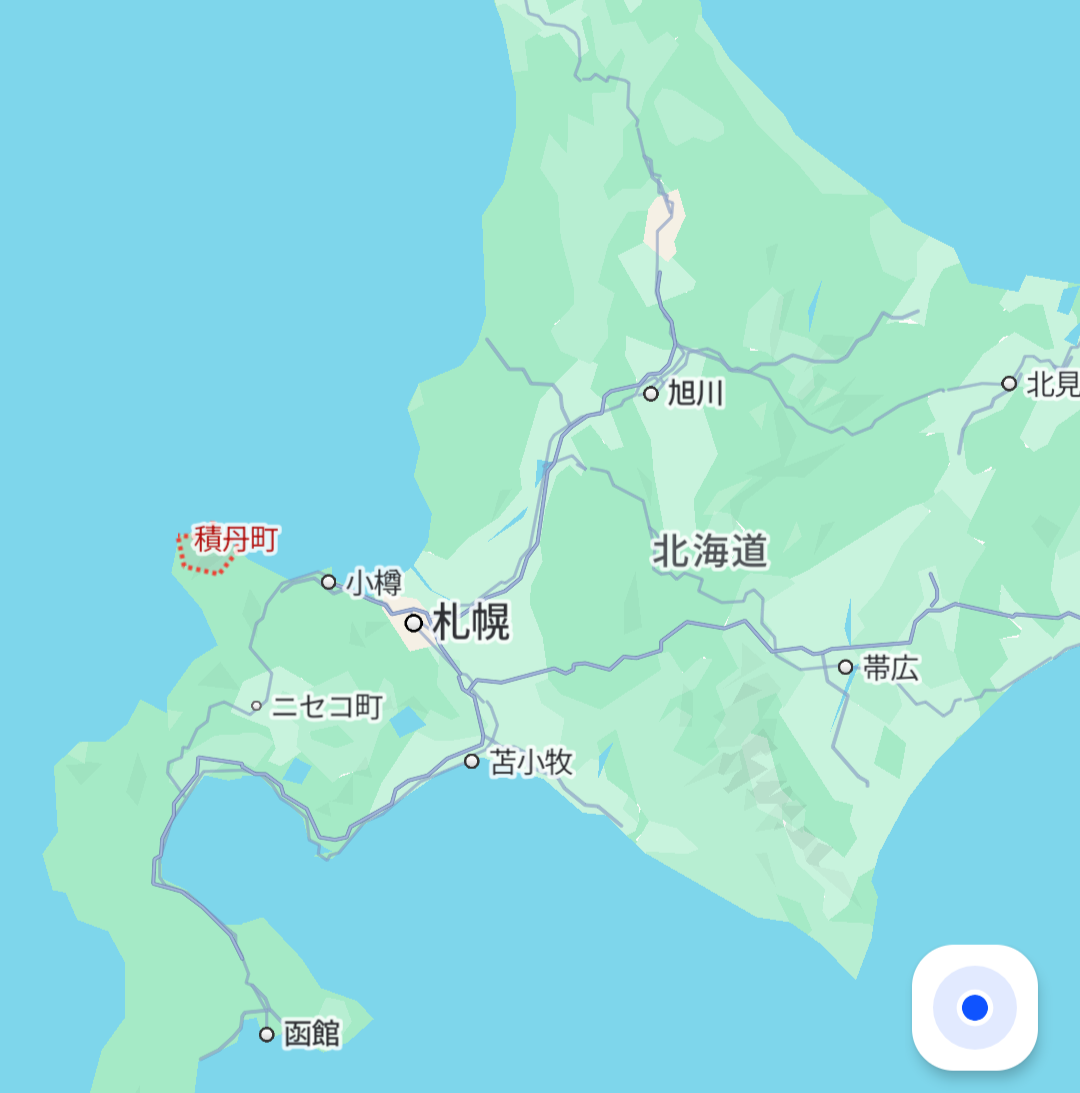Screen dimensions: 1080x1093
Task: Select the 札幌 city label on the map
Action: 471,624
